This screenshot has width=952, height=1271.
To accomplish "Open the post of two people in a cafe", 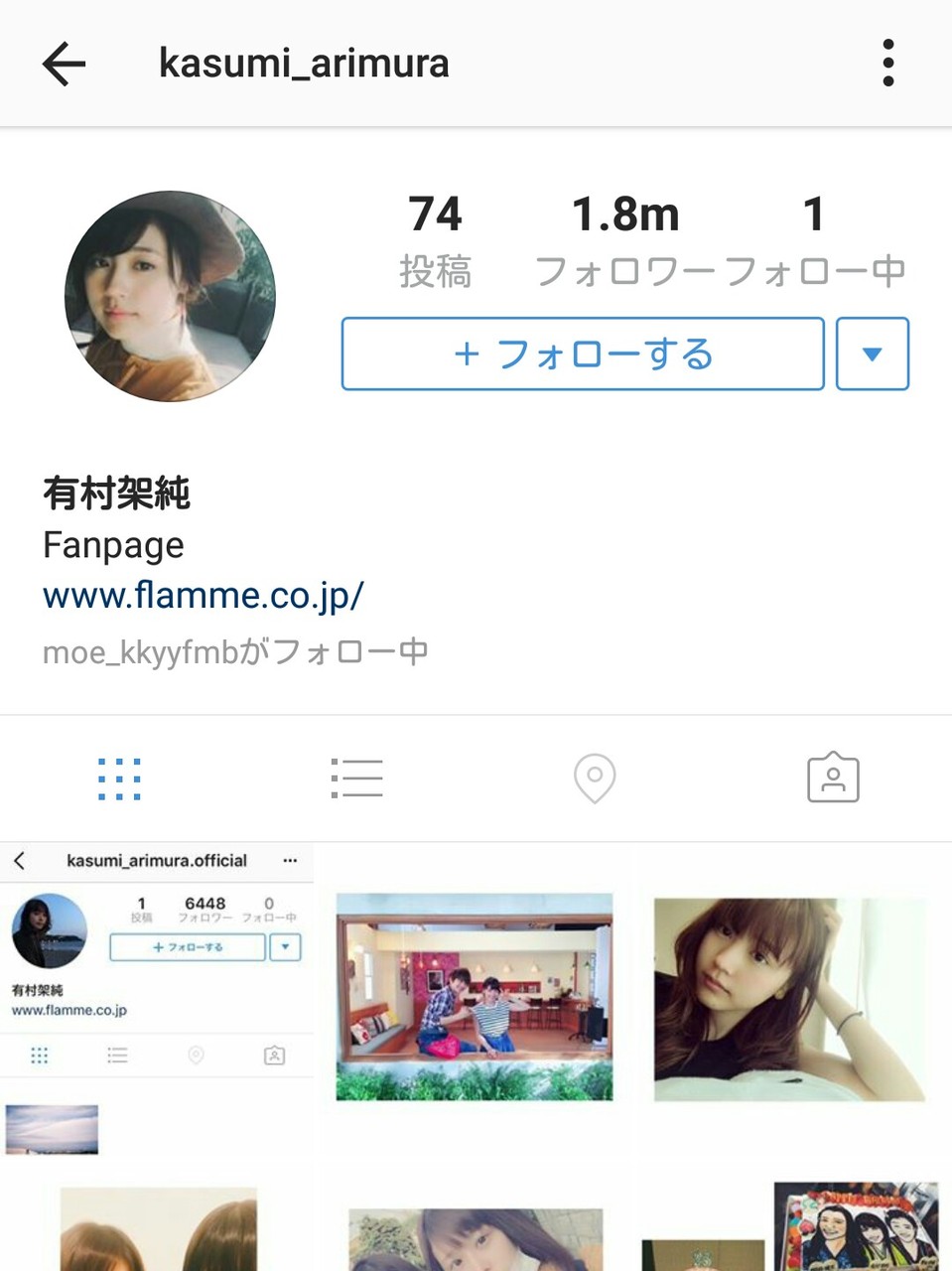I will coord(475,997).
